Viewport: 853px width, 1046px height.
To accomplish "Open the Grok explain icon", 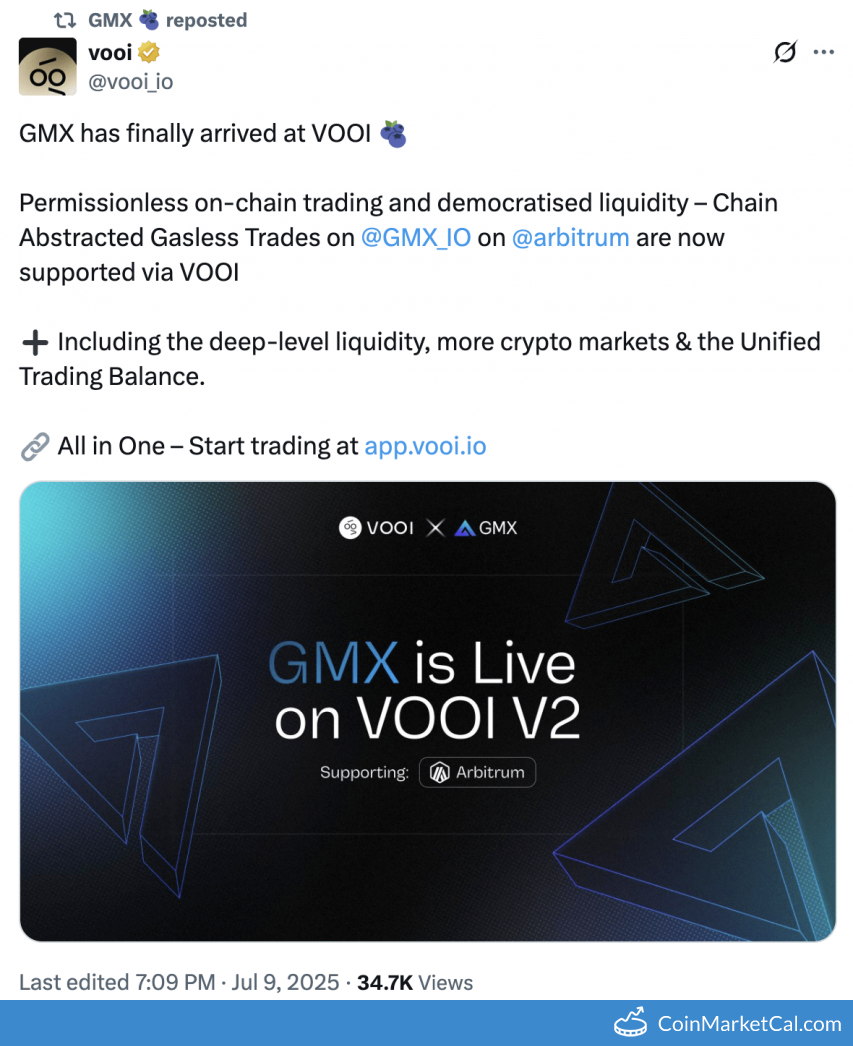I will [x=785, y=52].
